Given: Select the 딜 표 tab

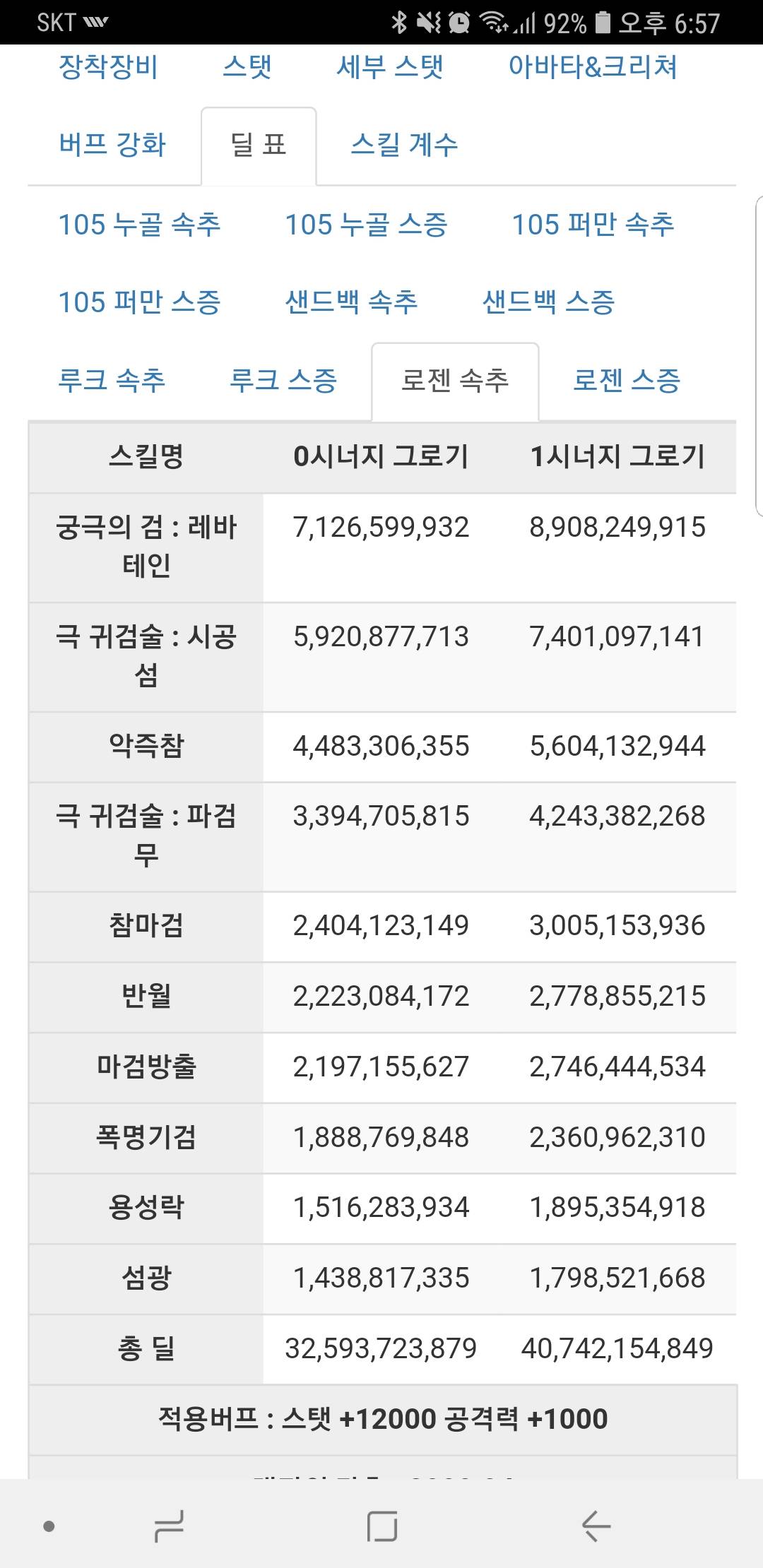Looking at the screenshot, I should [259, 145].
